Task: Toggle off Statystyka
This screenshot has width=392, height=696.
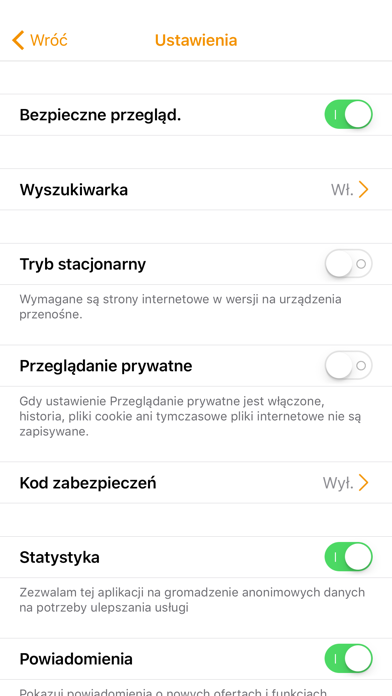Action: tap(348, 557)
